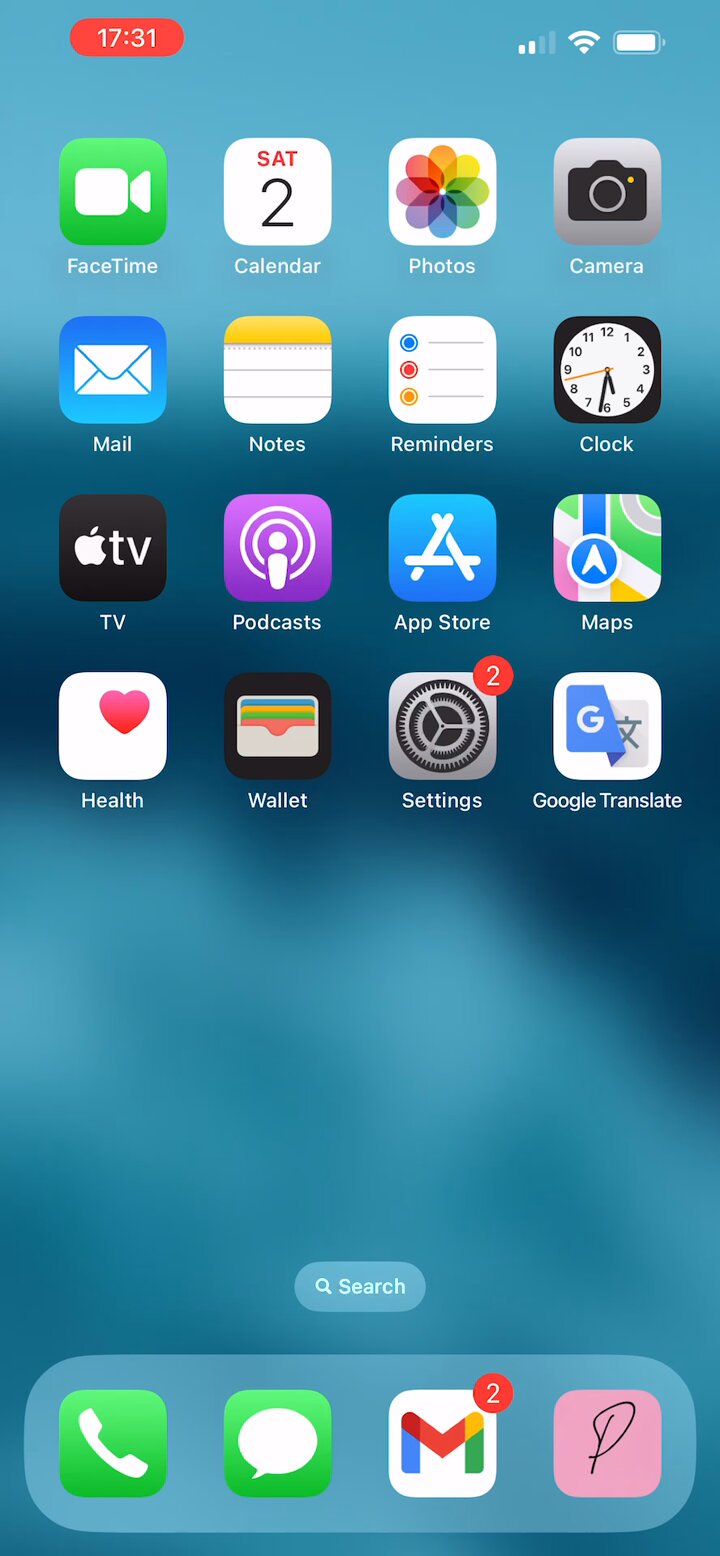
Task: Launch the Calendar app
Action: 277,192
